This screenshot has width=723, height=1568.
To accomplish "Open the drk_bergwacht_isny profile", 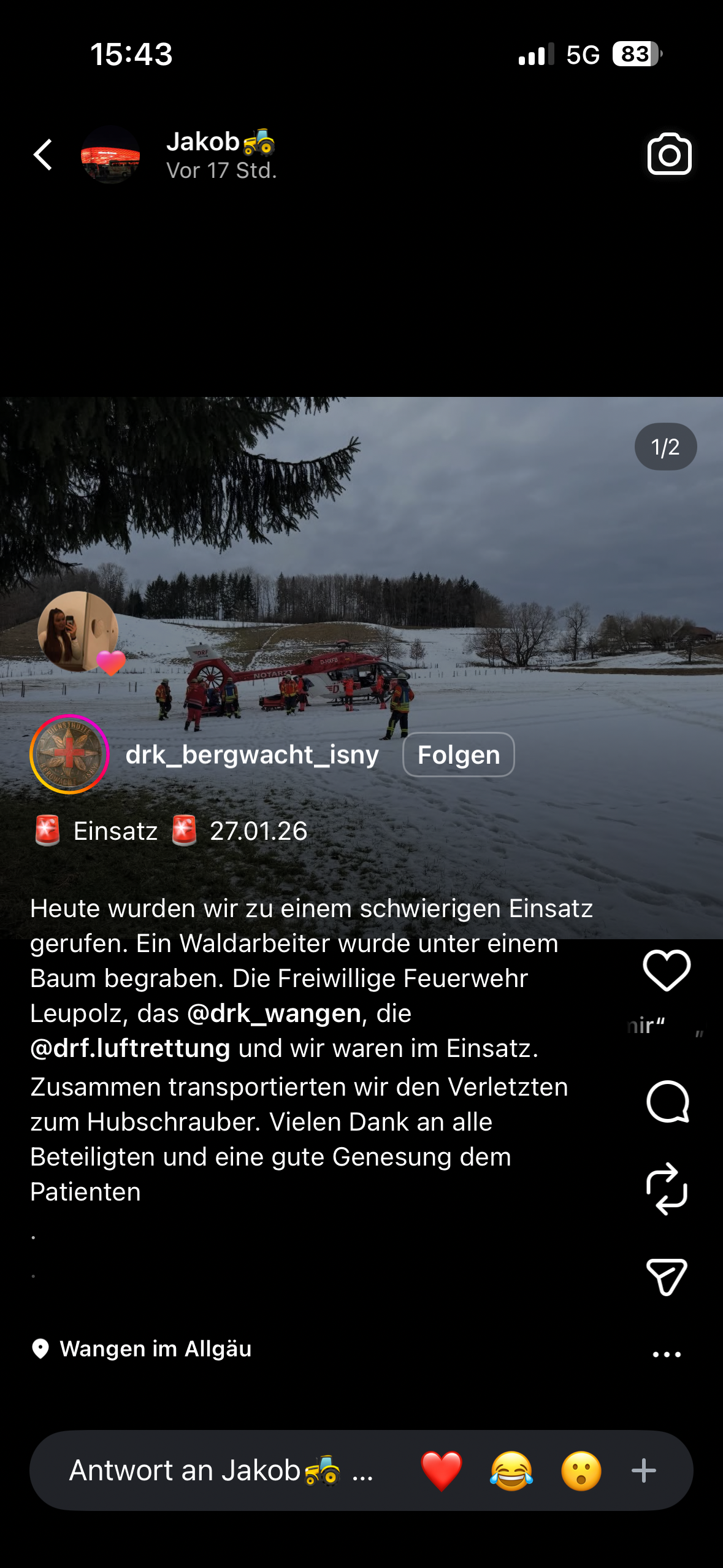I will point(252,755).
